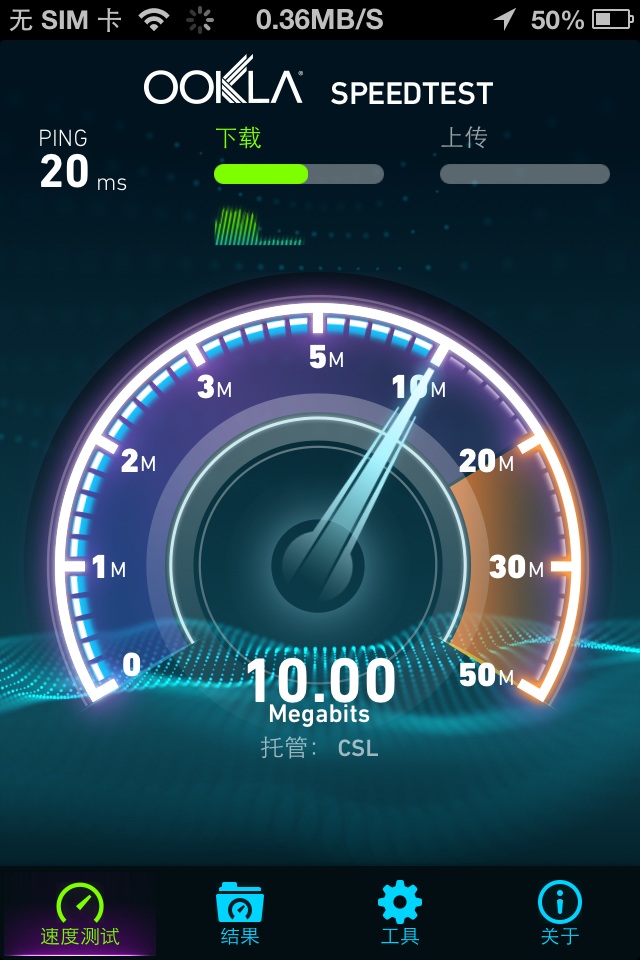640x960 pixels.
Task: Open the 结果 results tab
Action: (240, 914)
